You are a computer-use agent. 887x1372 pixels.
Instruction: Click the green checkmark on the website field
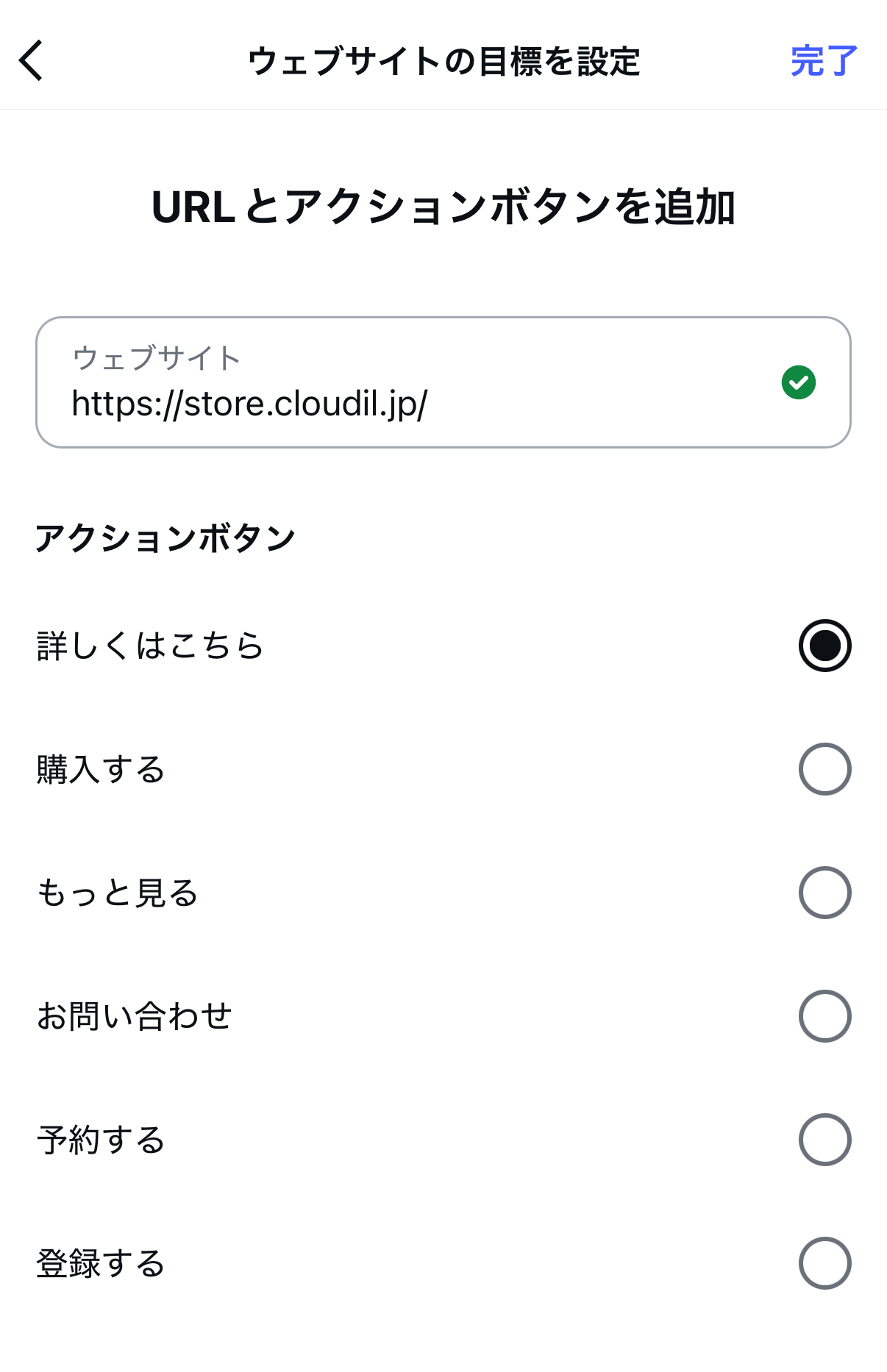[799, 381]
